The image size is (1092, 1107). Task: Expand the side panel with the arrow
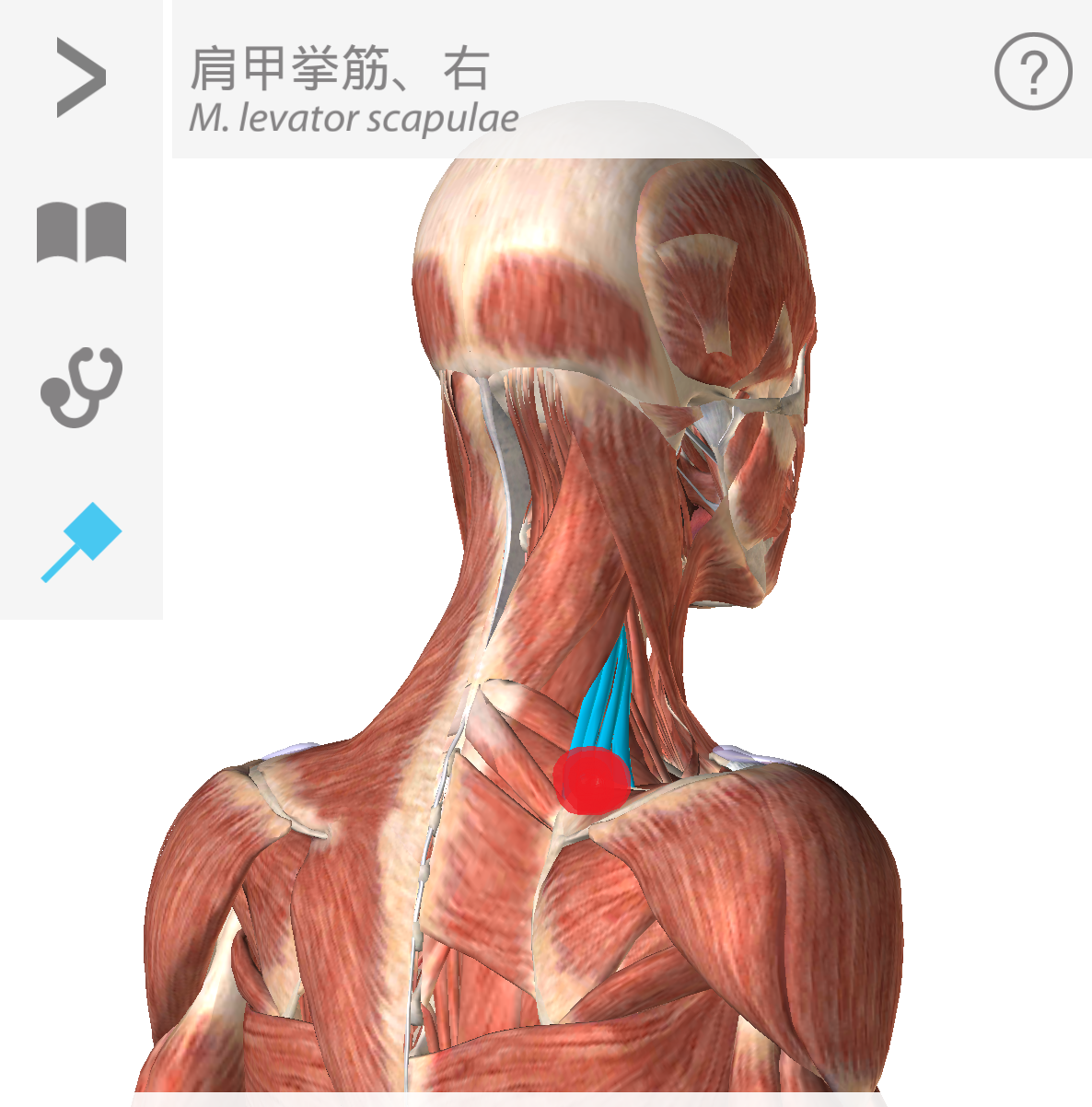[x=81, y=77]
